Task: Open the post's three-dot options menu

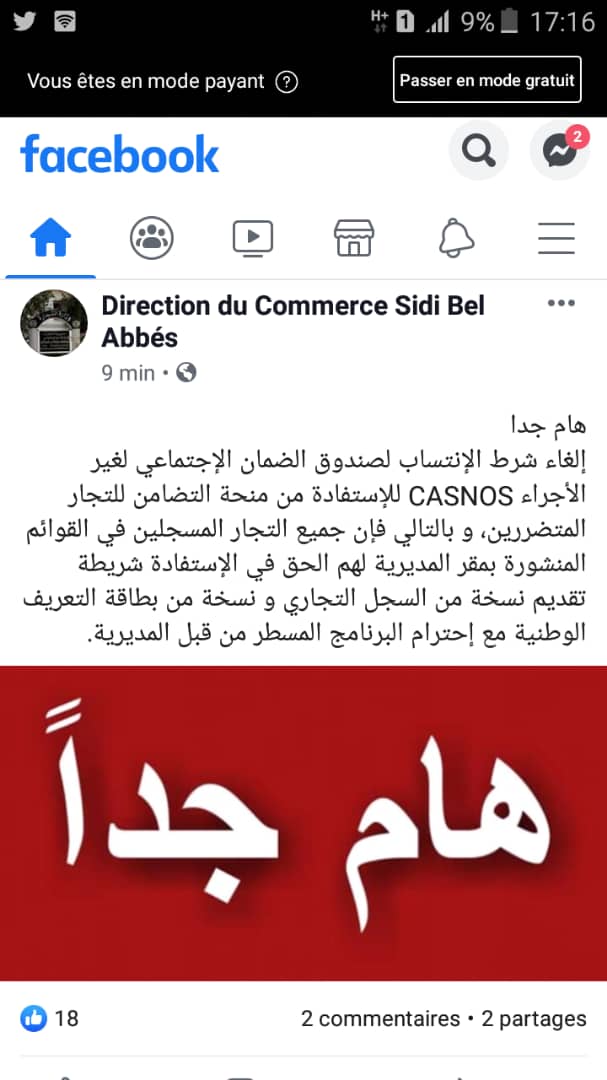Action: point(561,304)
